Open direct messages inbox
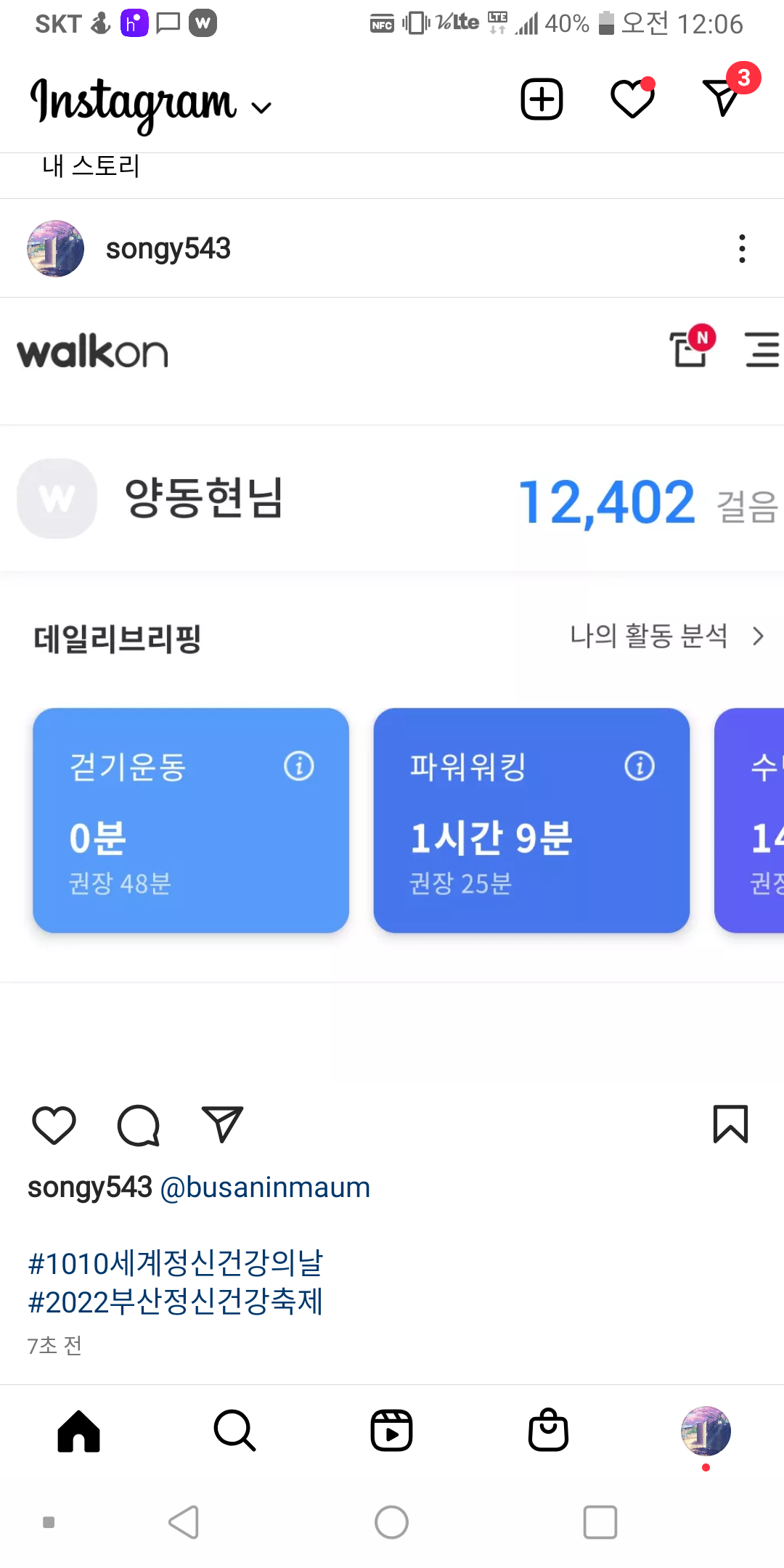Viewport: 784px width, 1568px height. click(x=722, y=97)
